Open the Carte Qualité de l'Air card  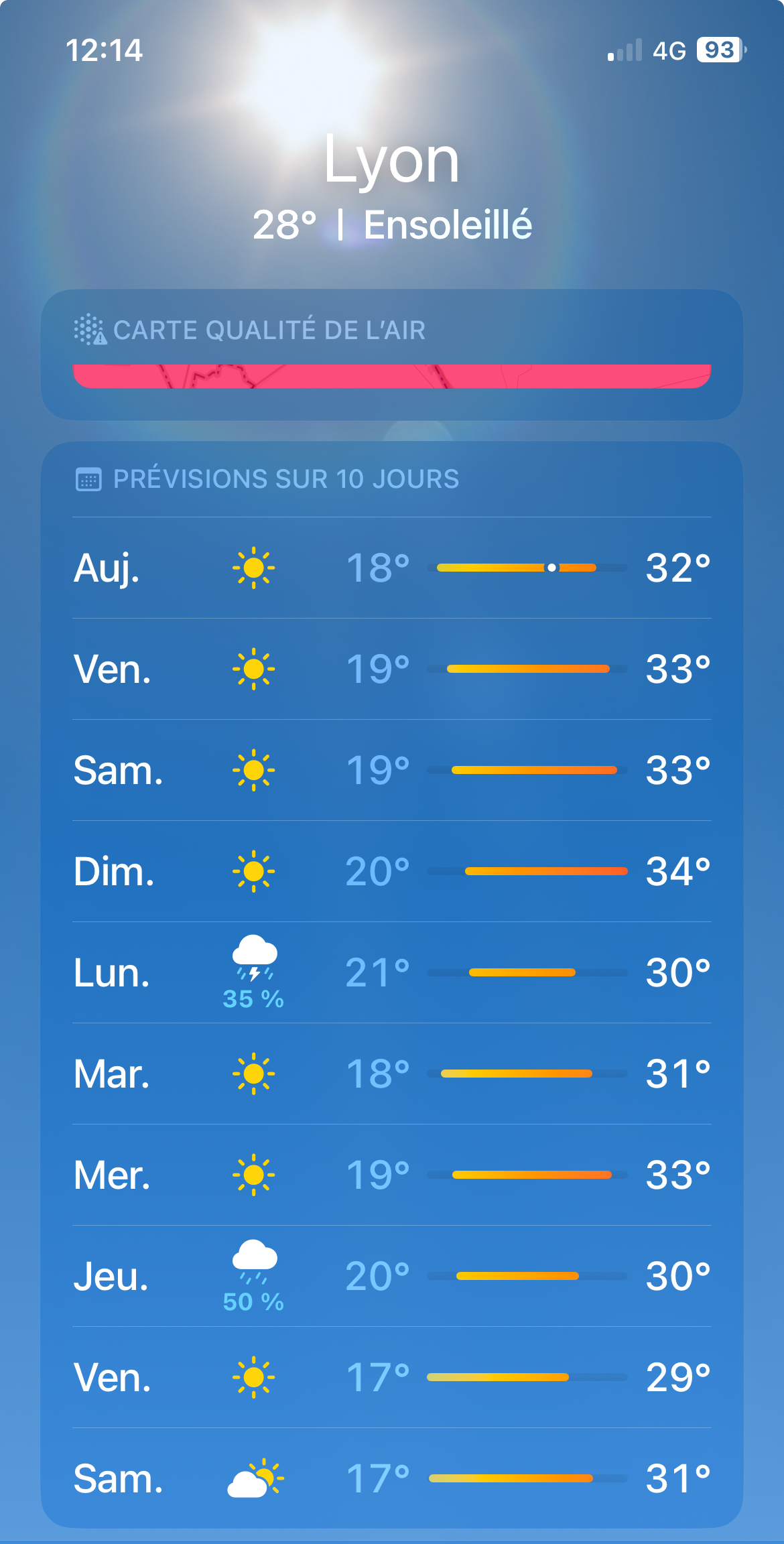coord(391,354)
